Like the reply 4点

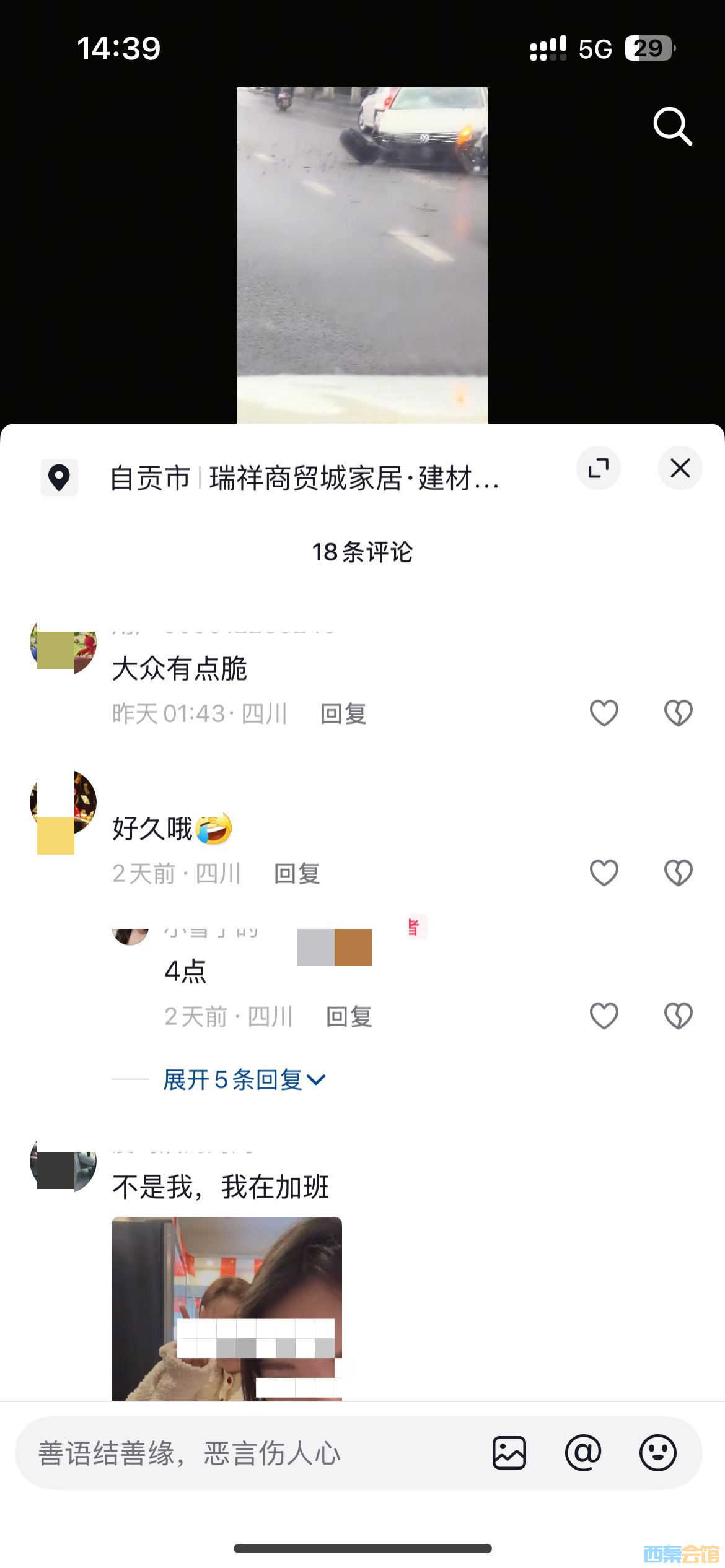(x=604, y=1016)
